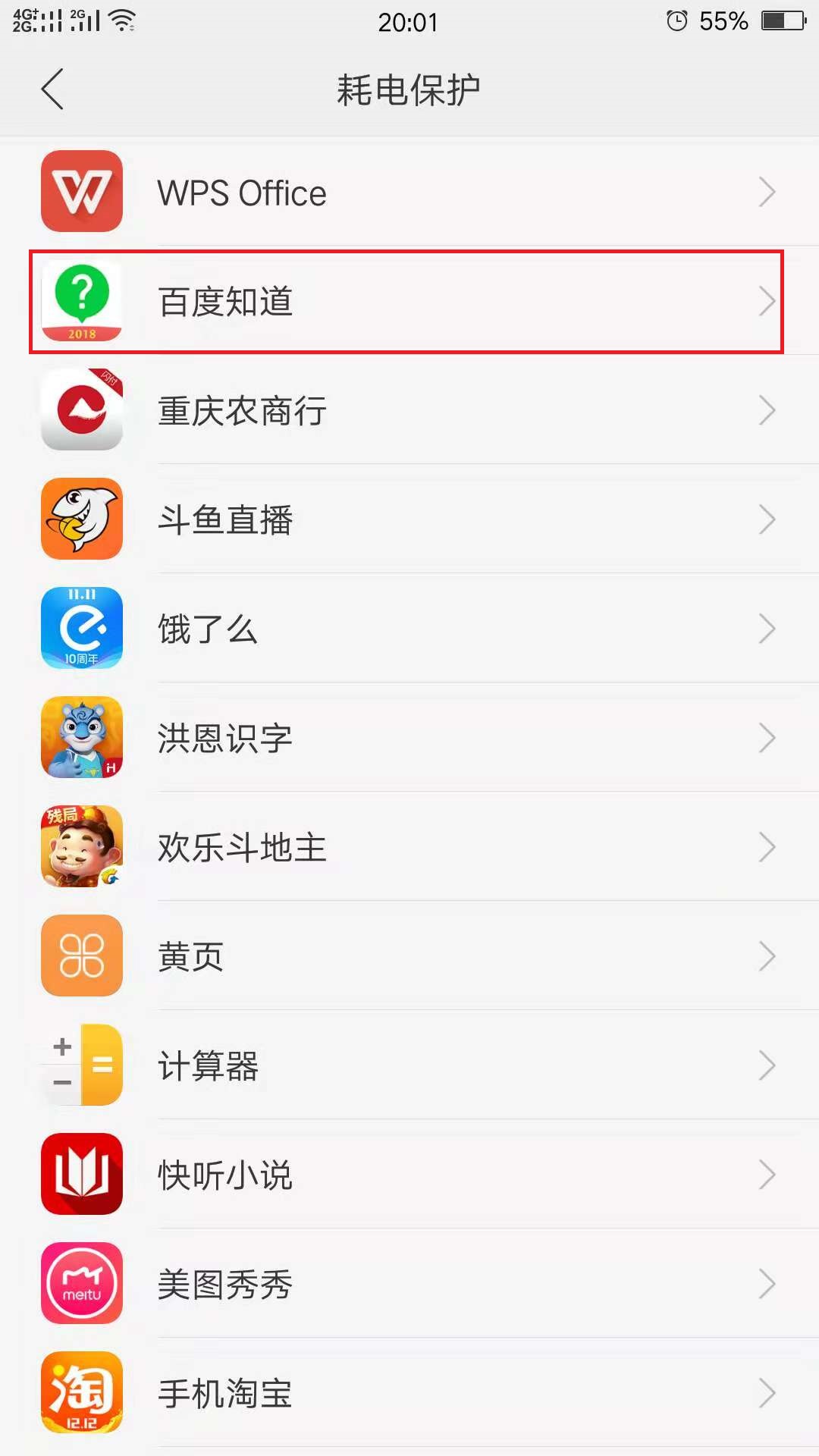The width and height of the screenshot is (819, 1456).
Task: Select 欢乐斗地主 in the list
Action: (x=409, y=848)
